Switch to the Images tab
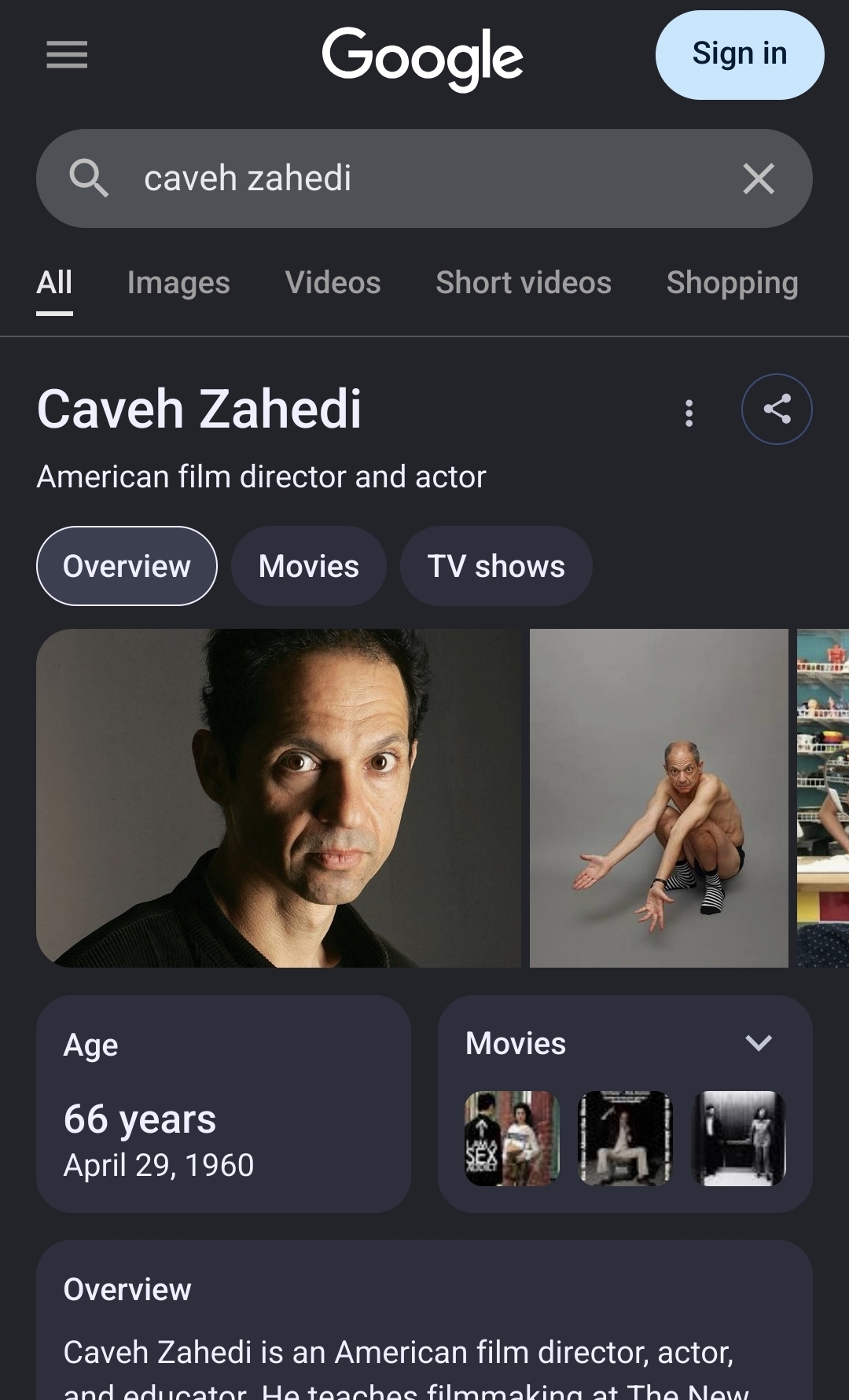Image resolution: width=849 pixels, height=1400 pixels. 178,283
